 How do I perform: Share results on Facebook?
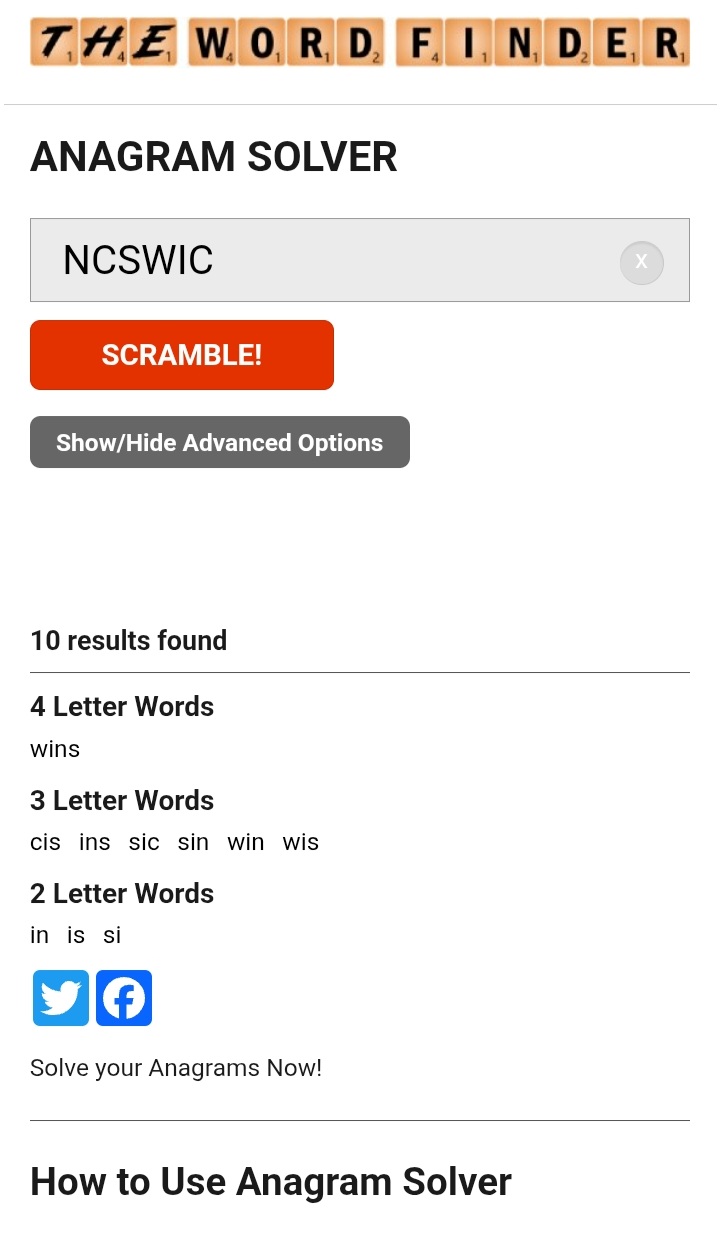(124, 998)
